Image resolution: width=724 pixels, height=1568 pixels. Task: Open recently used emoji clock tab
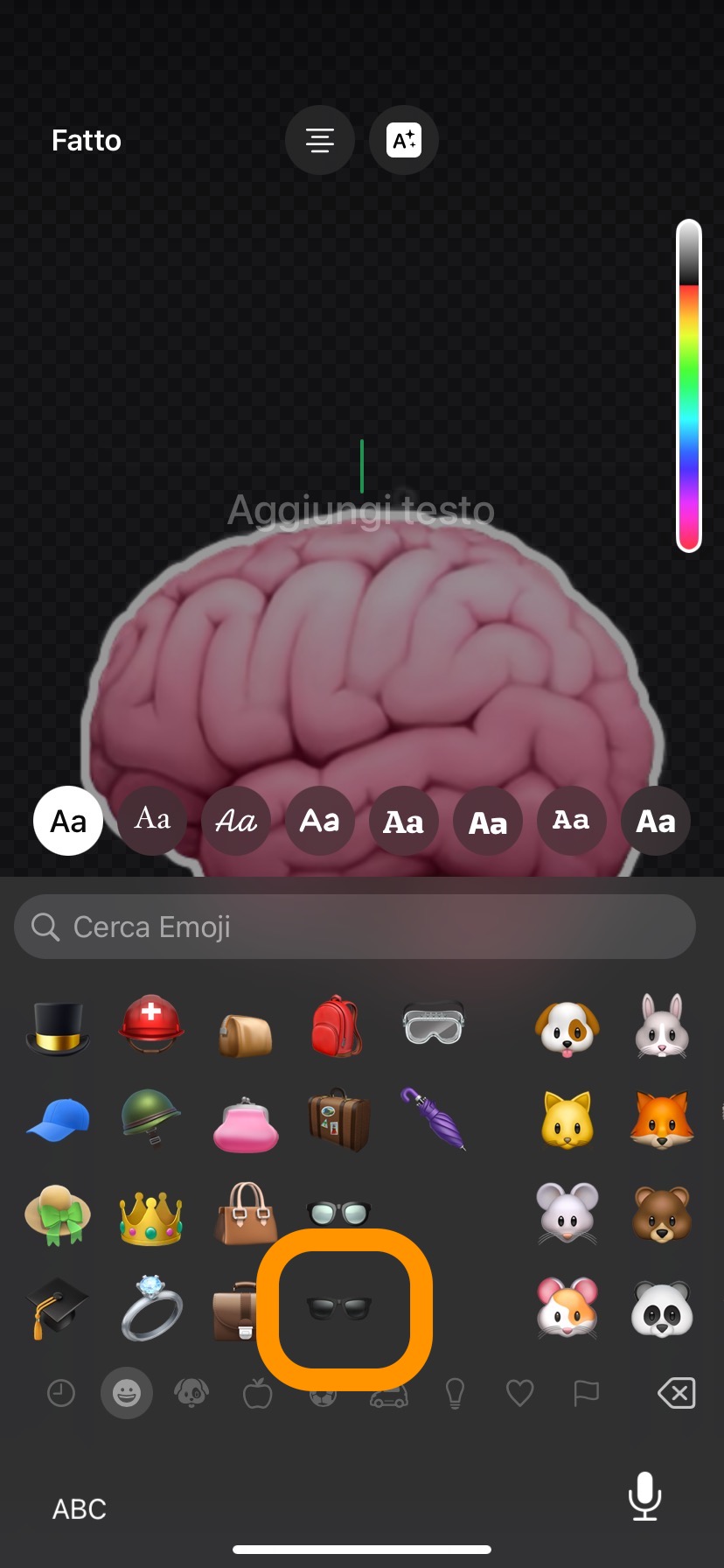[x=61, y=1393]
